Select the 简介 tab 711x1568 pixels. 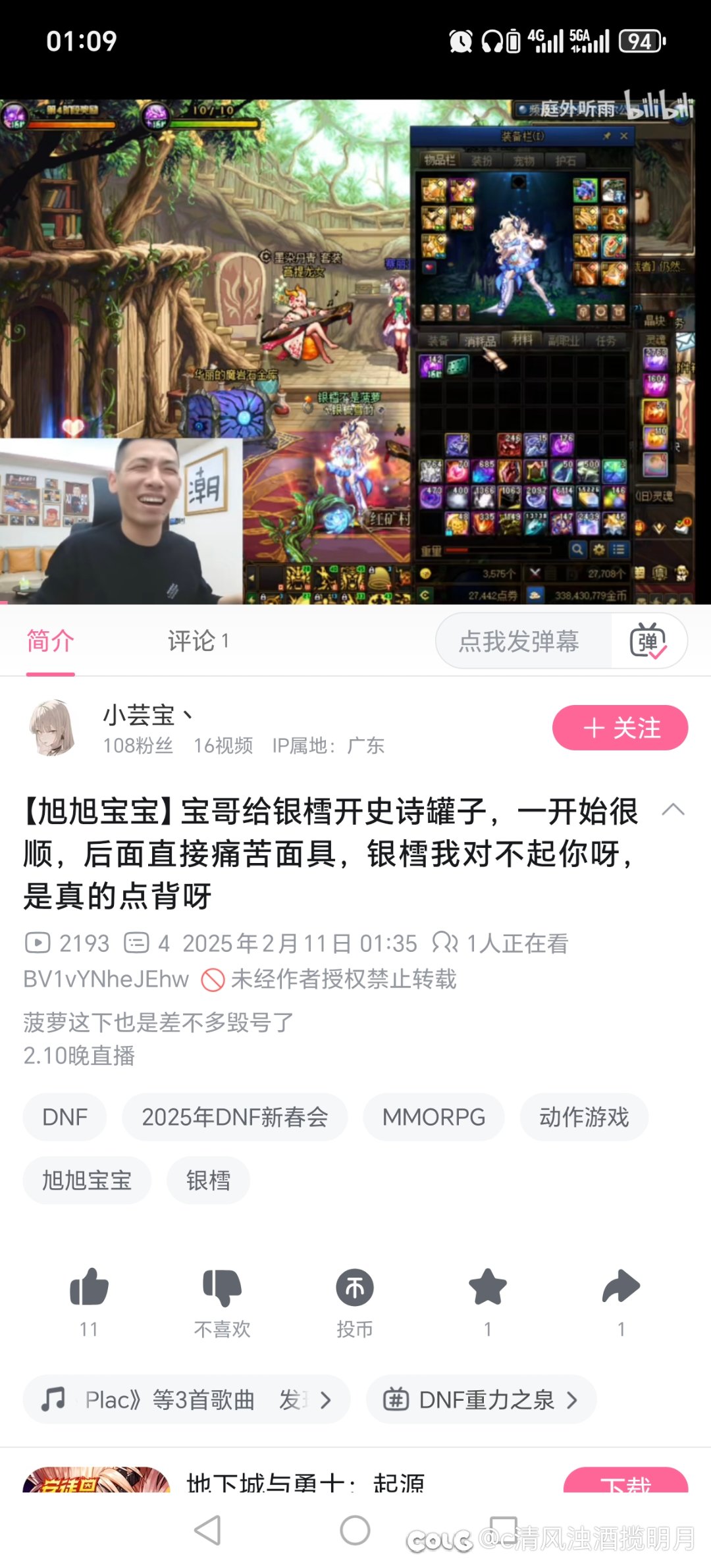point(51,640)
